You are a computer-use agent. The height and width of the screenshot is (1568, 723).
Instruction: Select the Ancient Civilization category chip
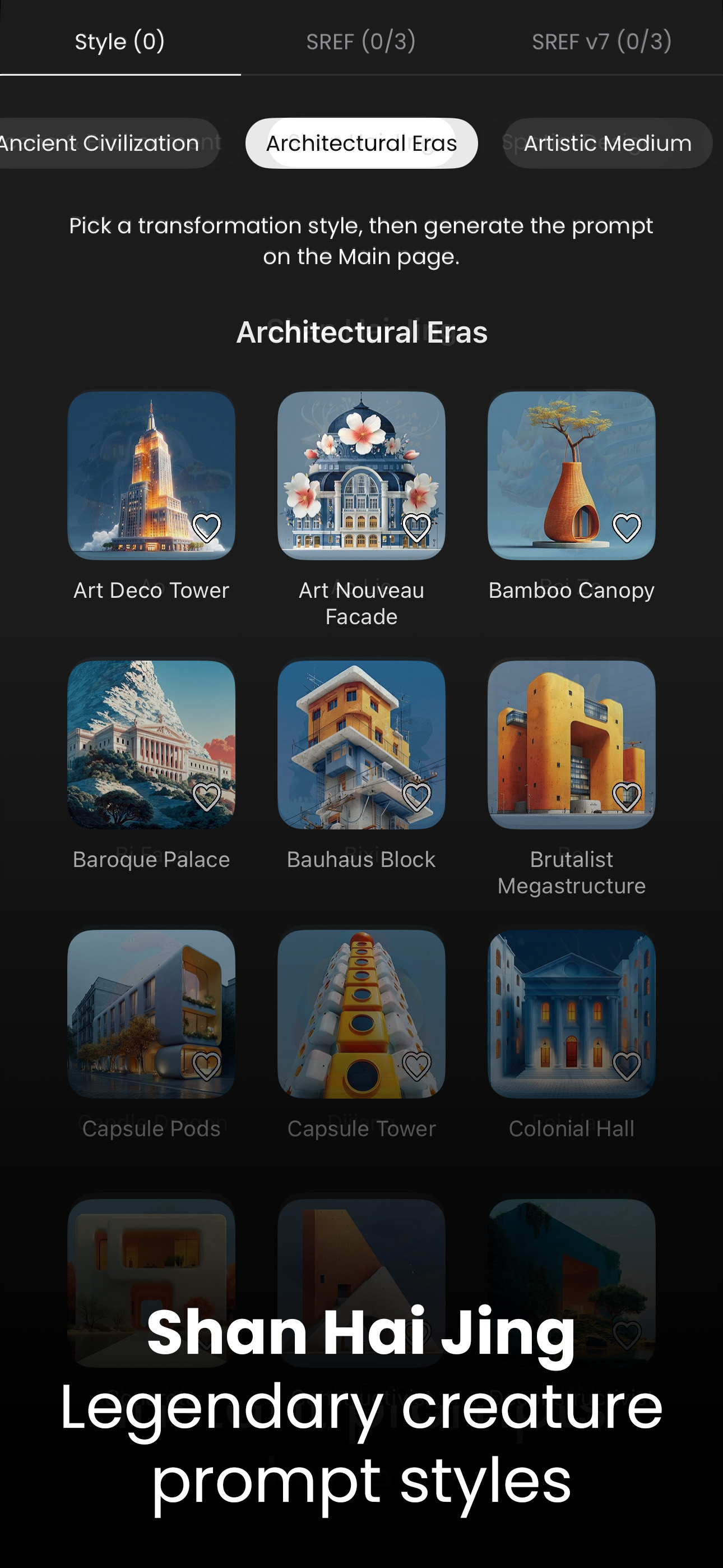tap(104, 143)
